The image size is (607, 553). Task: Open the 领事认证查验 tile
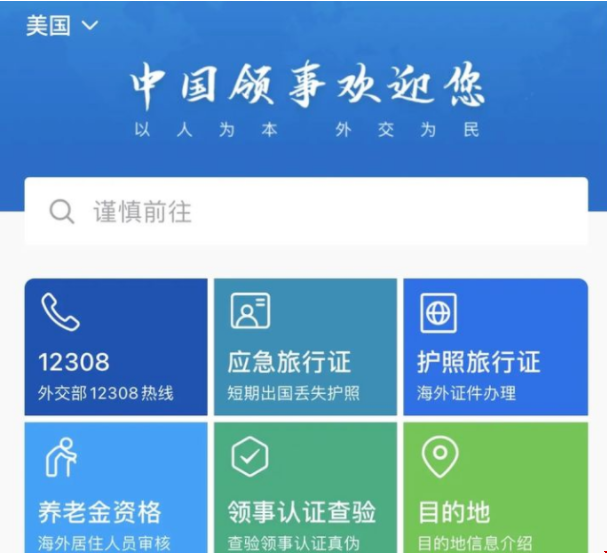point(305,488)
